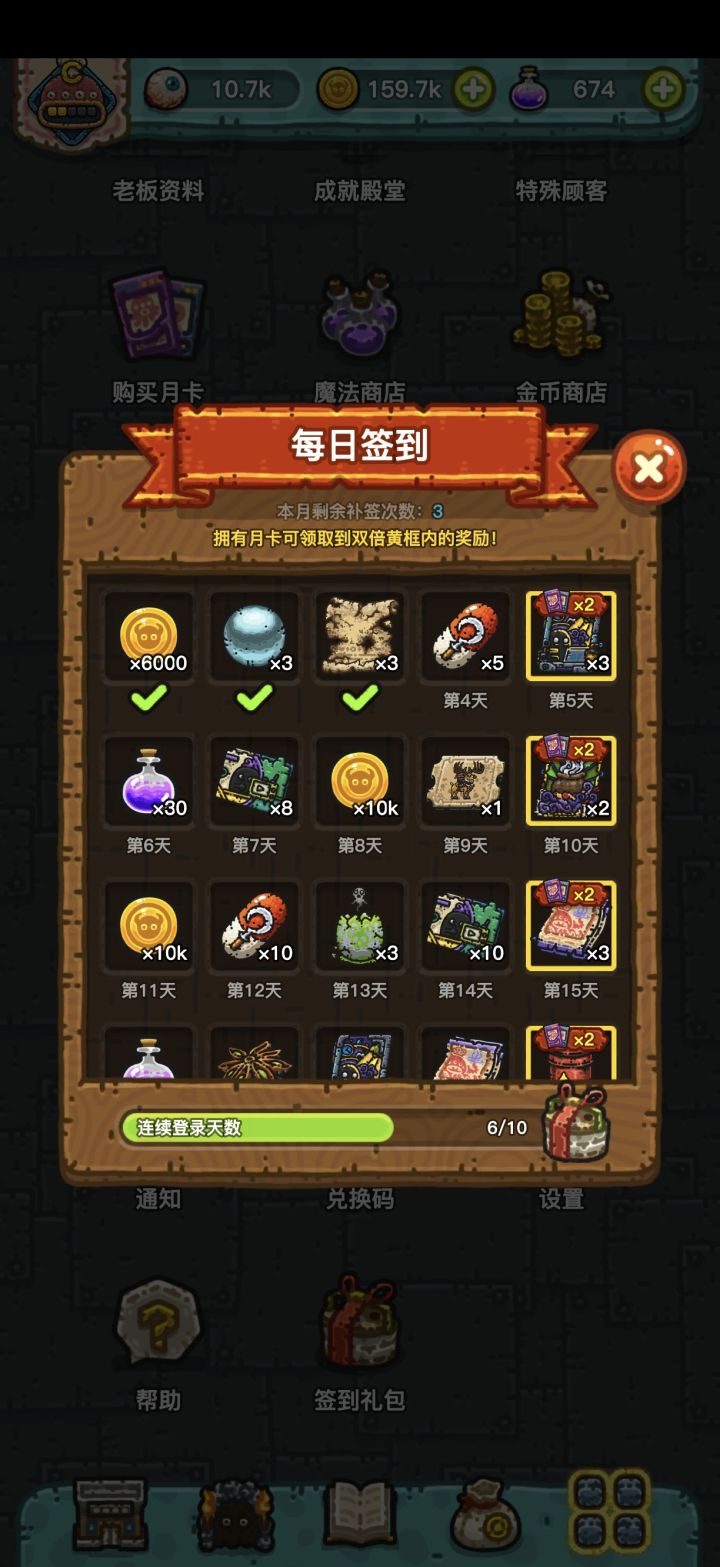The width and height of the screenshot is (720, 1567).
Task: Tap the checkmark on the 6000 coin reward
Action: pos(148,699)
